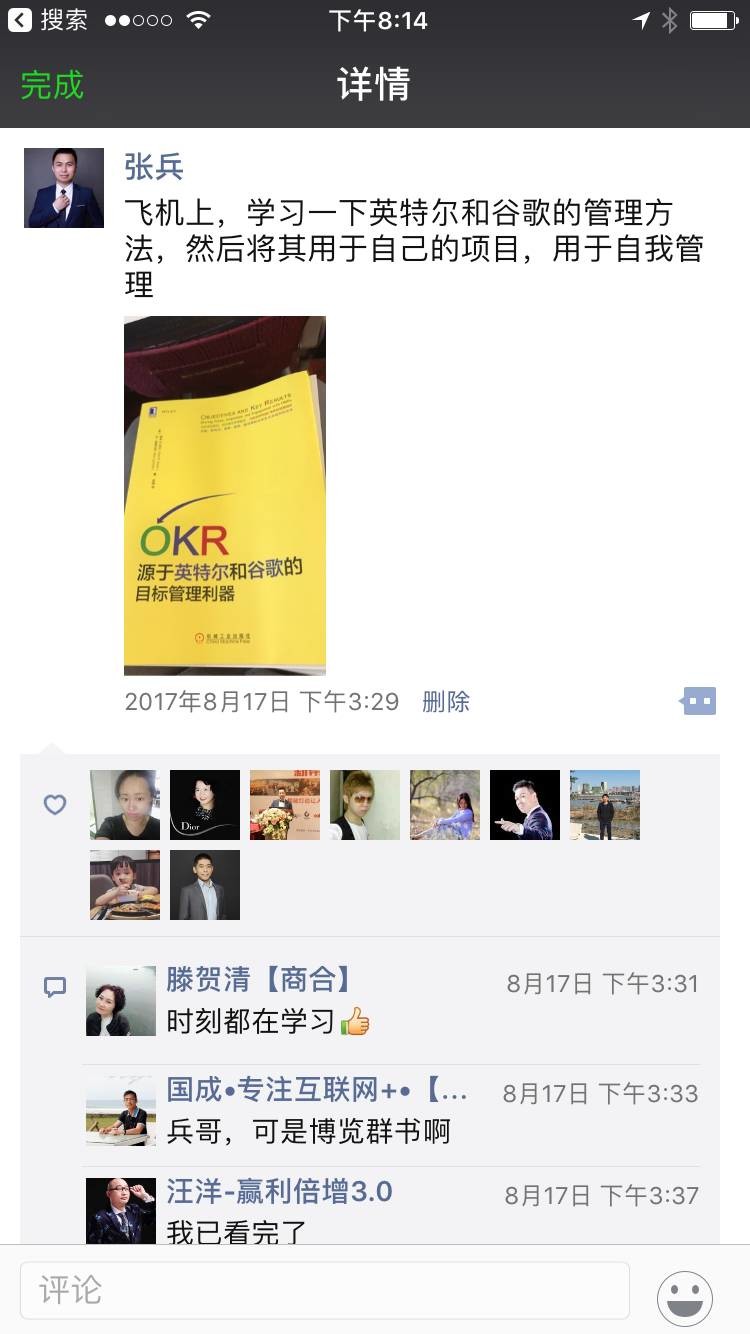Open 汪洋-赢利倍增3.0's profile avatar

coord(121,1211)
